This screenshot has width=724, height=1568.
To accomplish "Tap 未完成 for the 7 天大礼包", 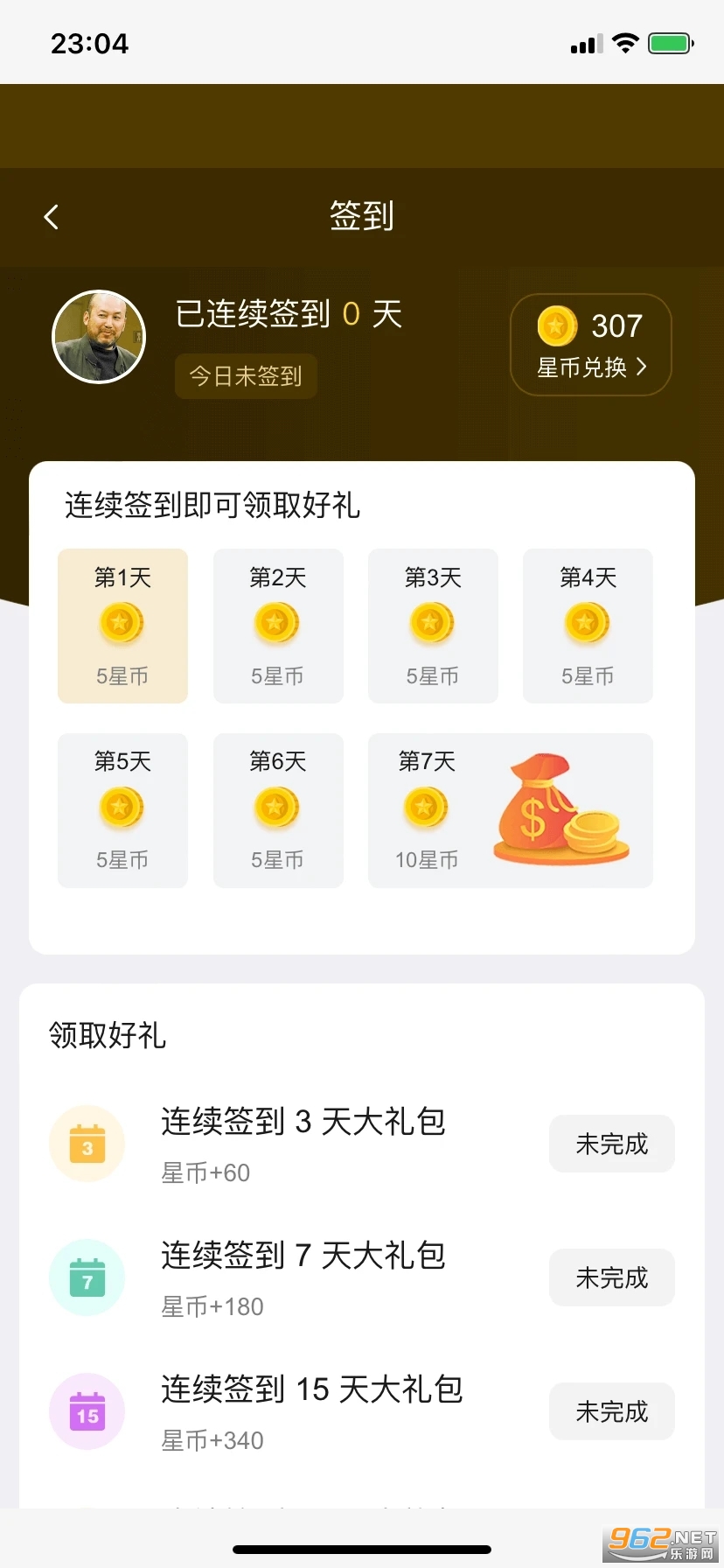I will coord(611,1277).
